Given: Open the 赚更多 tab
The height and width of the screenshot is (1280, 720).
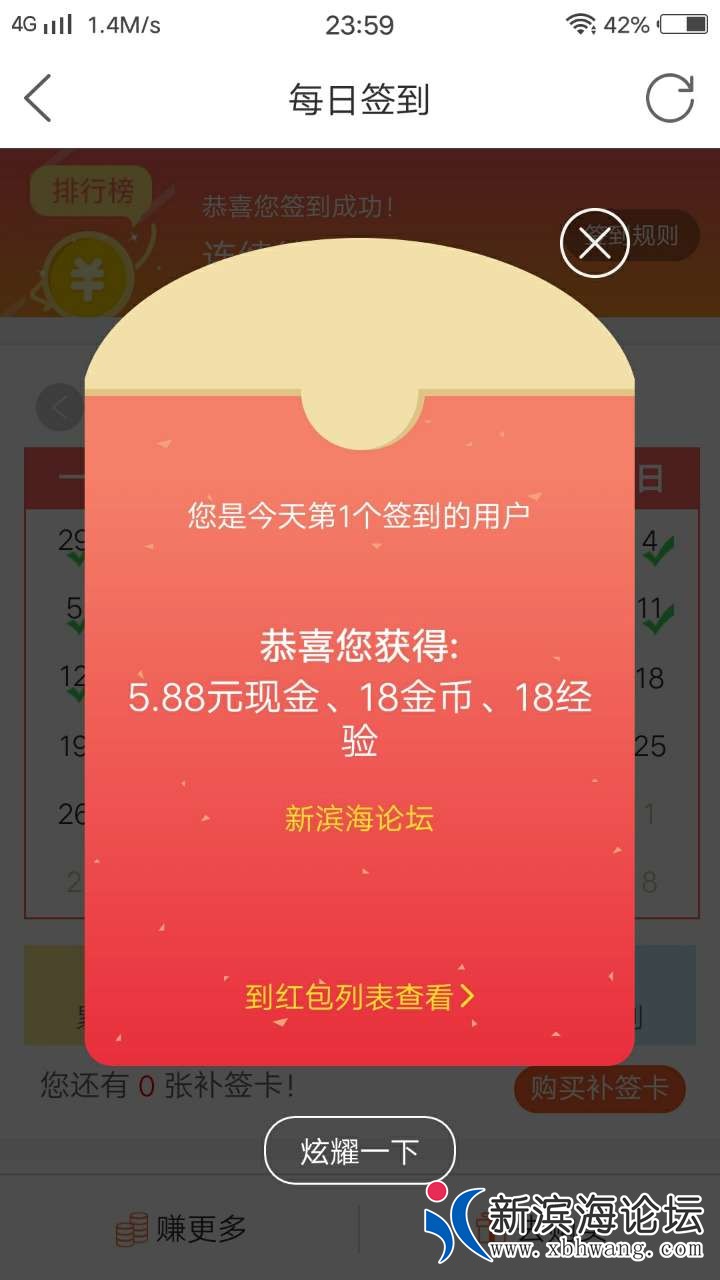Looking at the screenshot, I should click(180, 1229).
